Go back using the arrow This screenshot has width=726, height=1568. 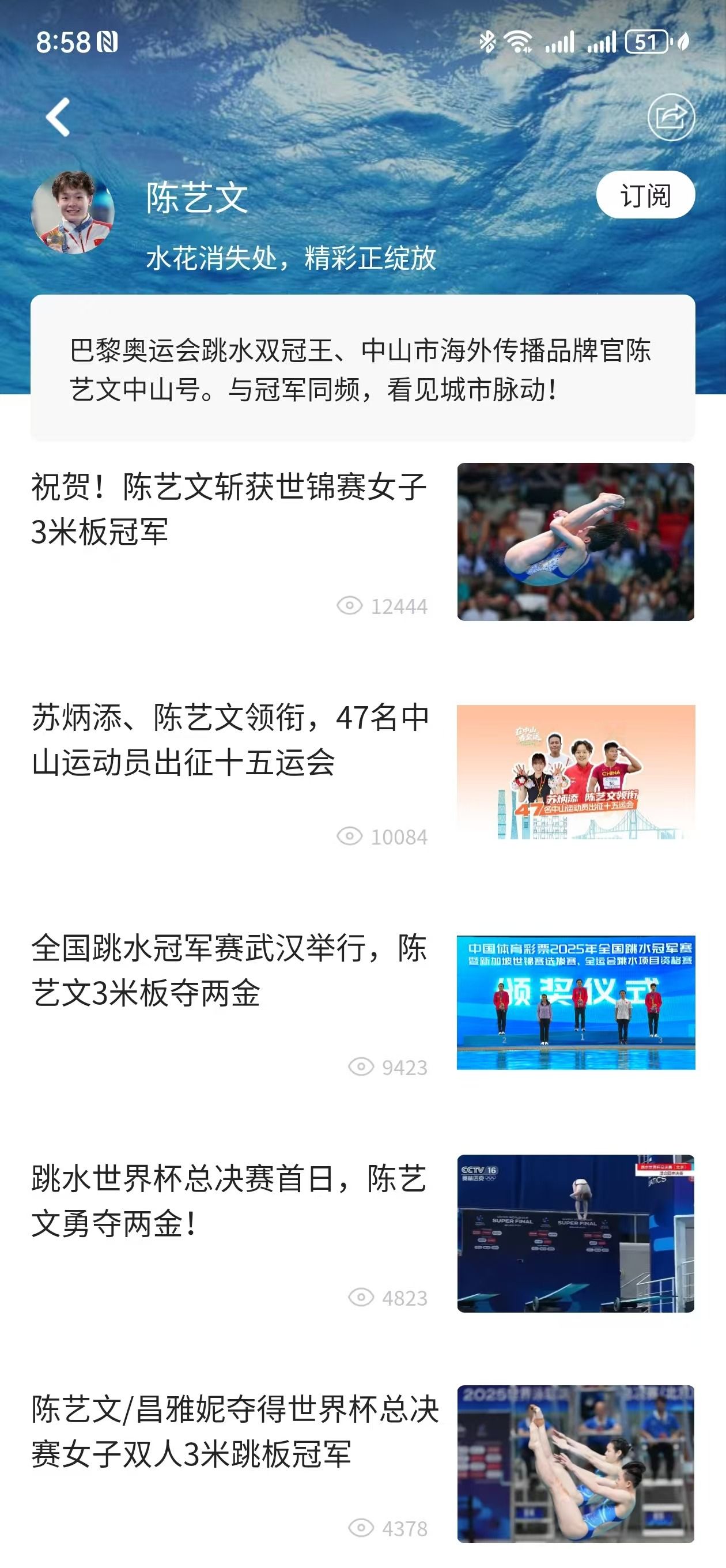click(58, 117)
